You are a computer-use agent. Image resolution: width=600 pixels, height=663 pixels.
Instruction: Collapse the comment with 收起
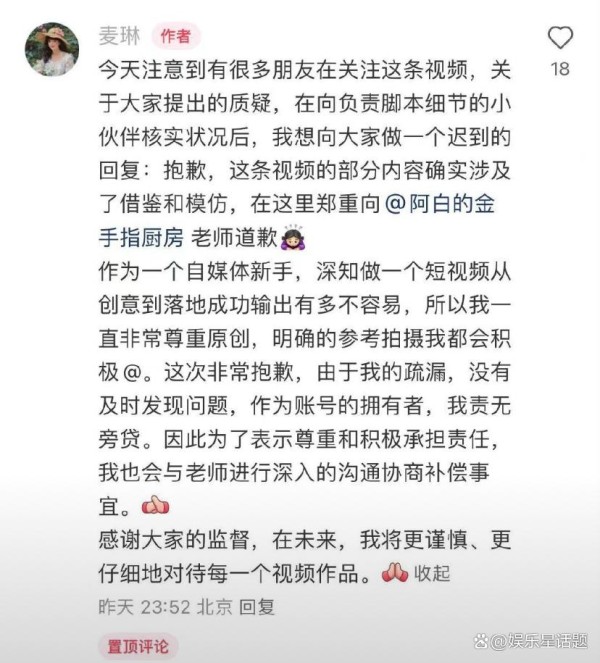point(432,573)
